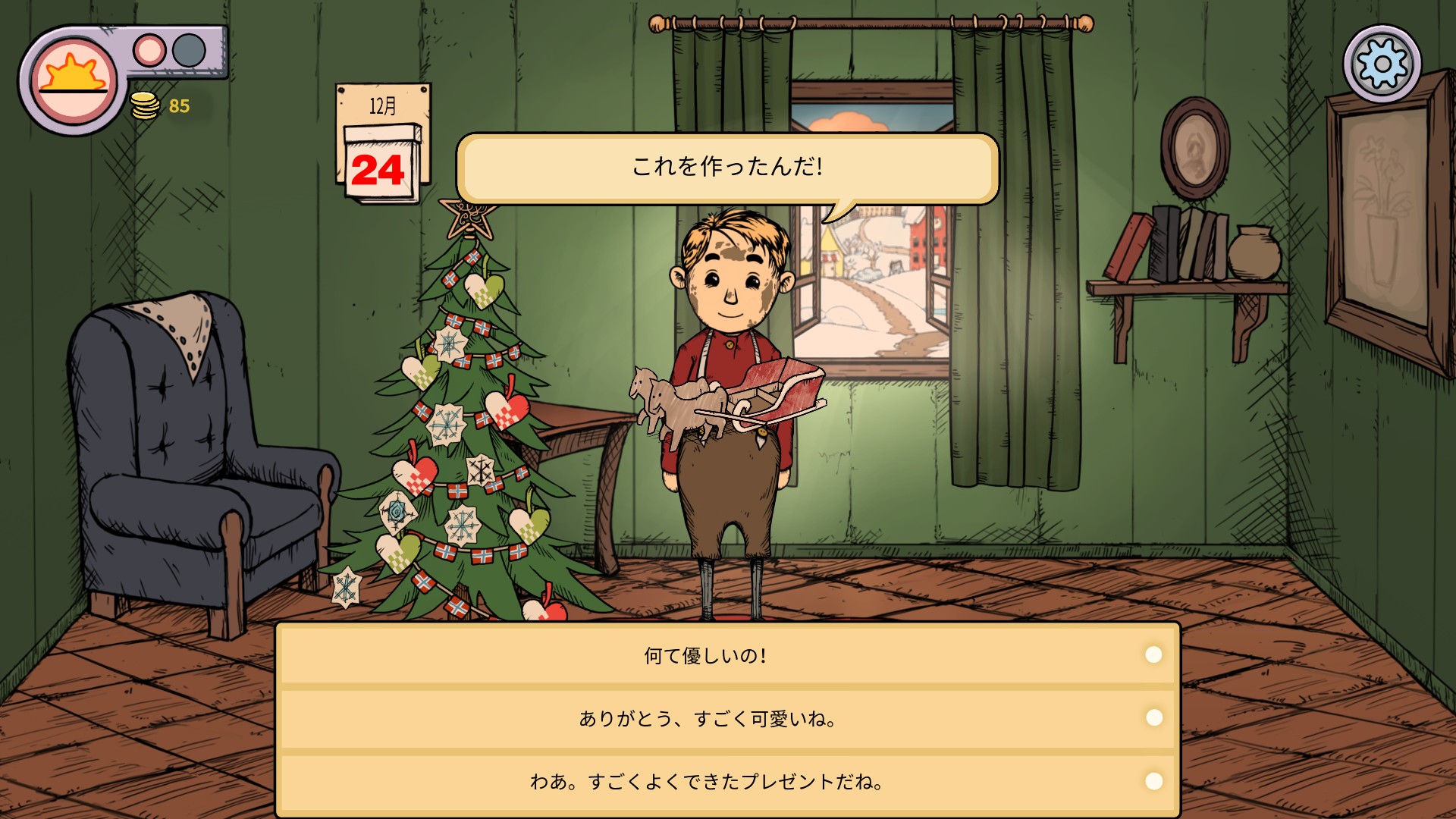Open the settings gear

pyautogui.click(x=1382, y=64)
